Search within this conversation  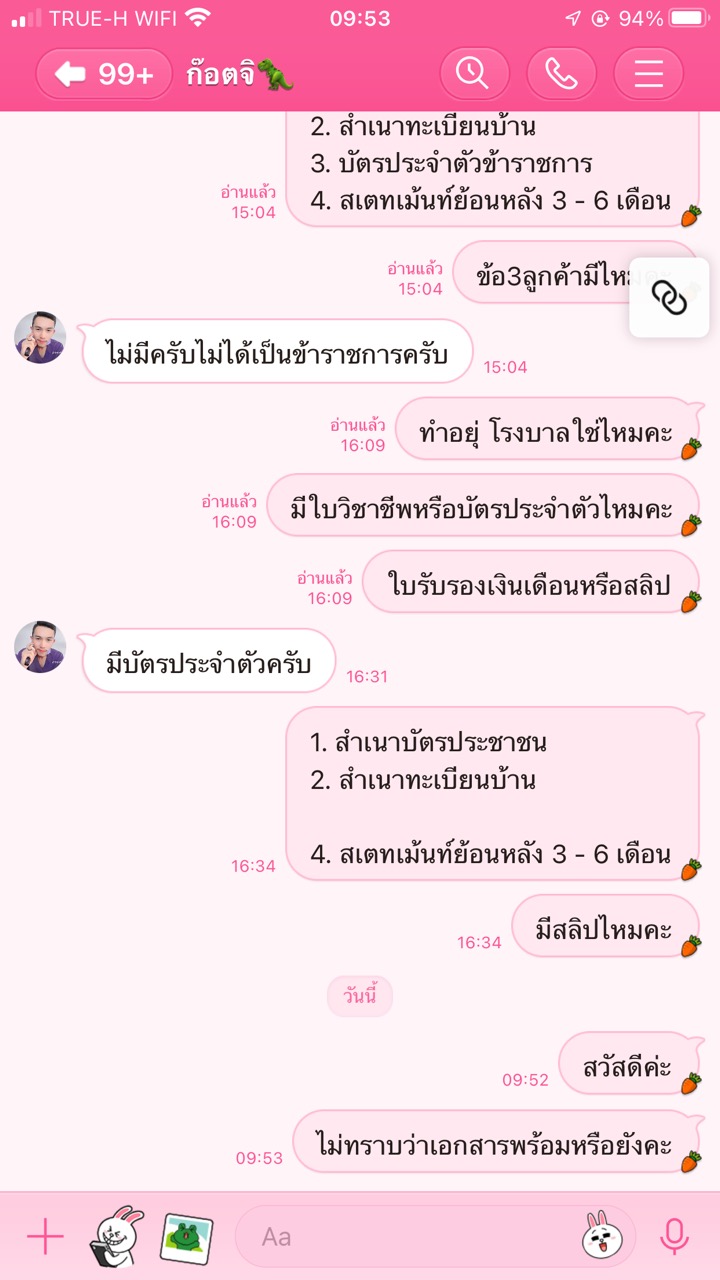click(474, 74)
